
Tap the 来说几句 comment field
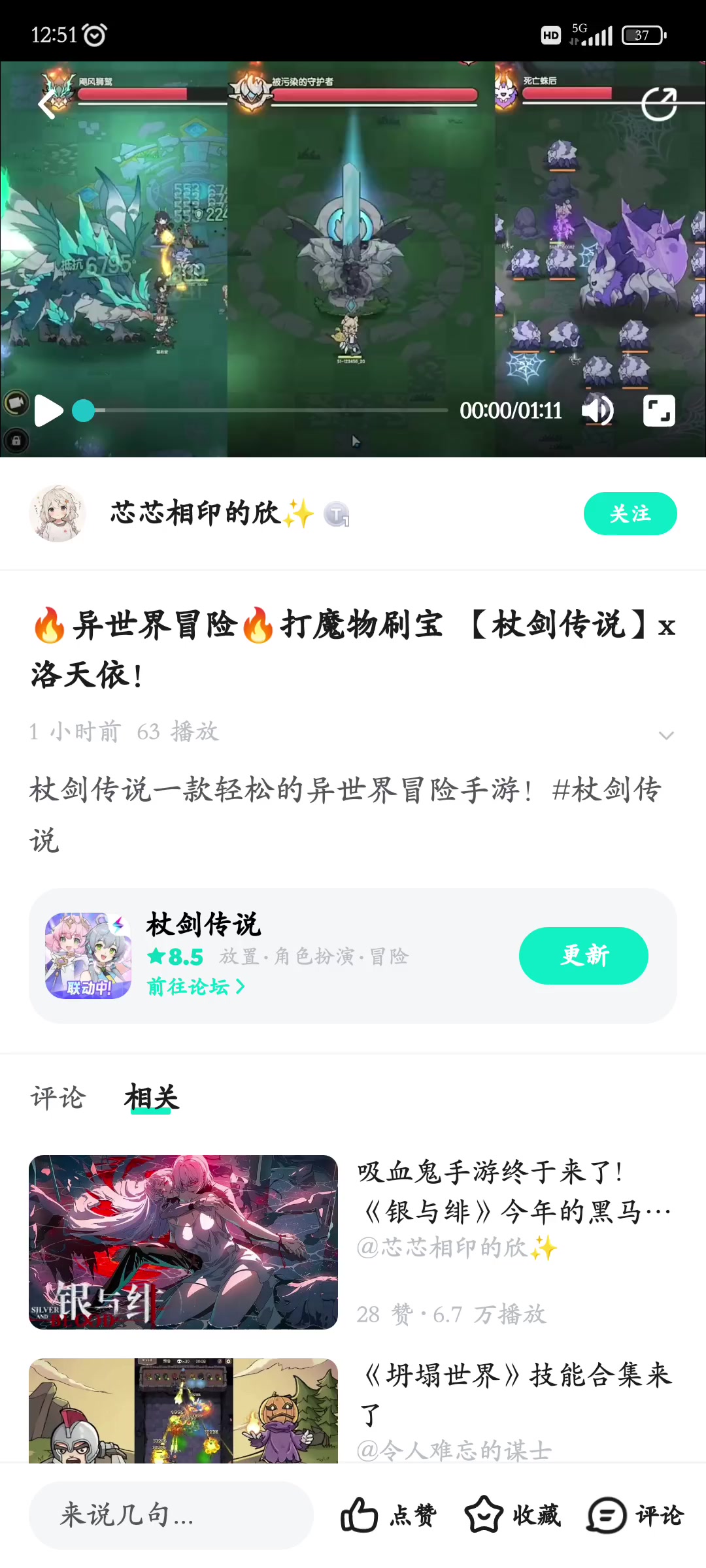tap(170, 1514)
